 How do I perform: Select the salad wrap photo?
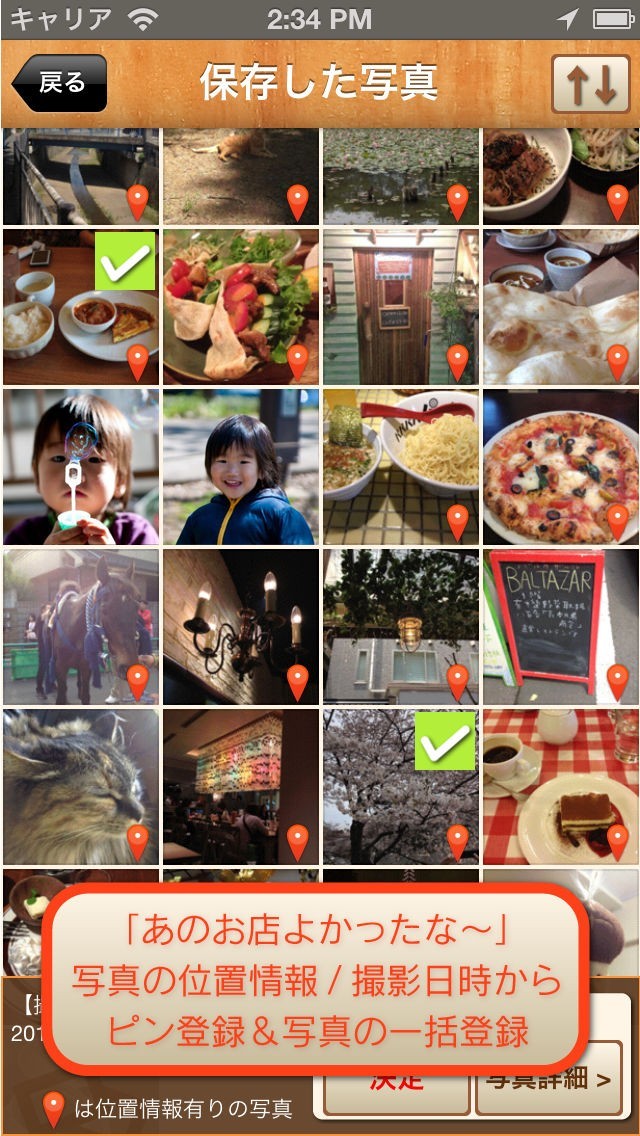240,307
